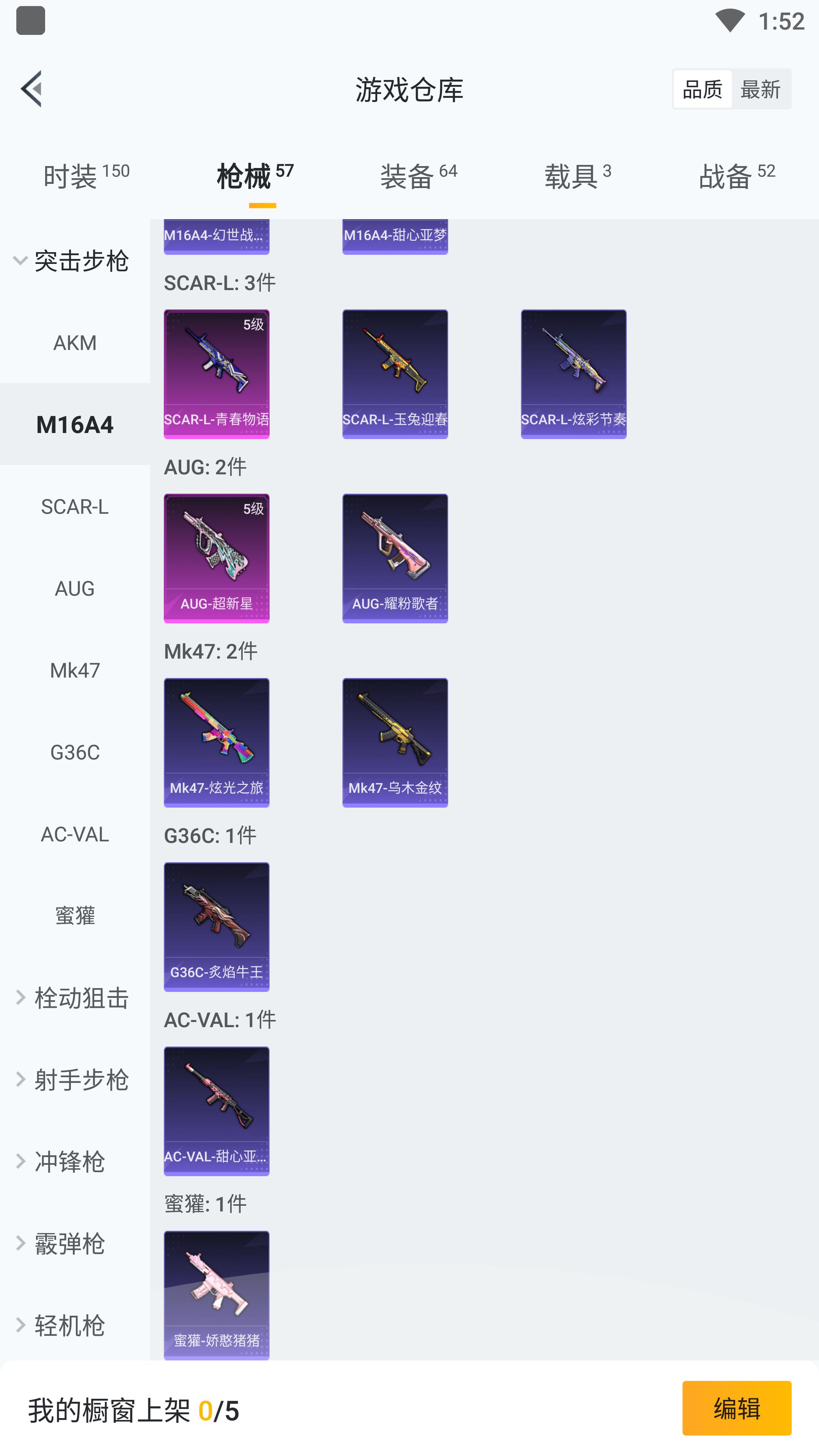The image size is (819, 1456).
Task: Go back from the 游戏仓库 page
Action: point(31,89)
